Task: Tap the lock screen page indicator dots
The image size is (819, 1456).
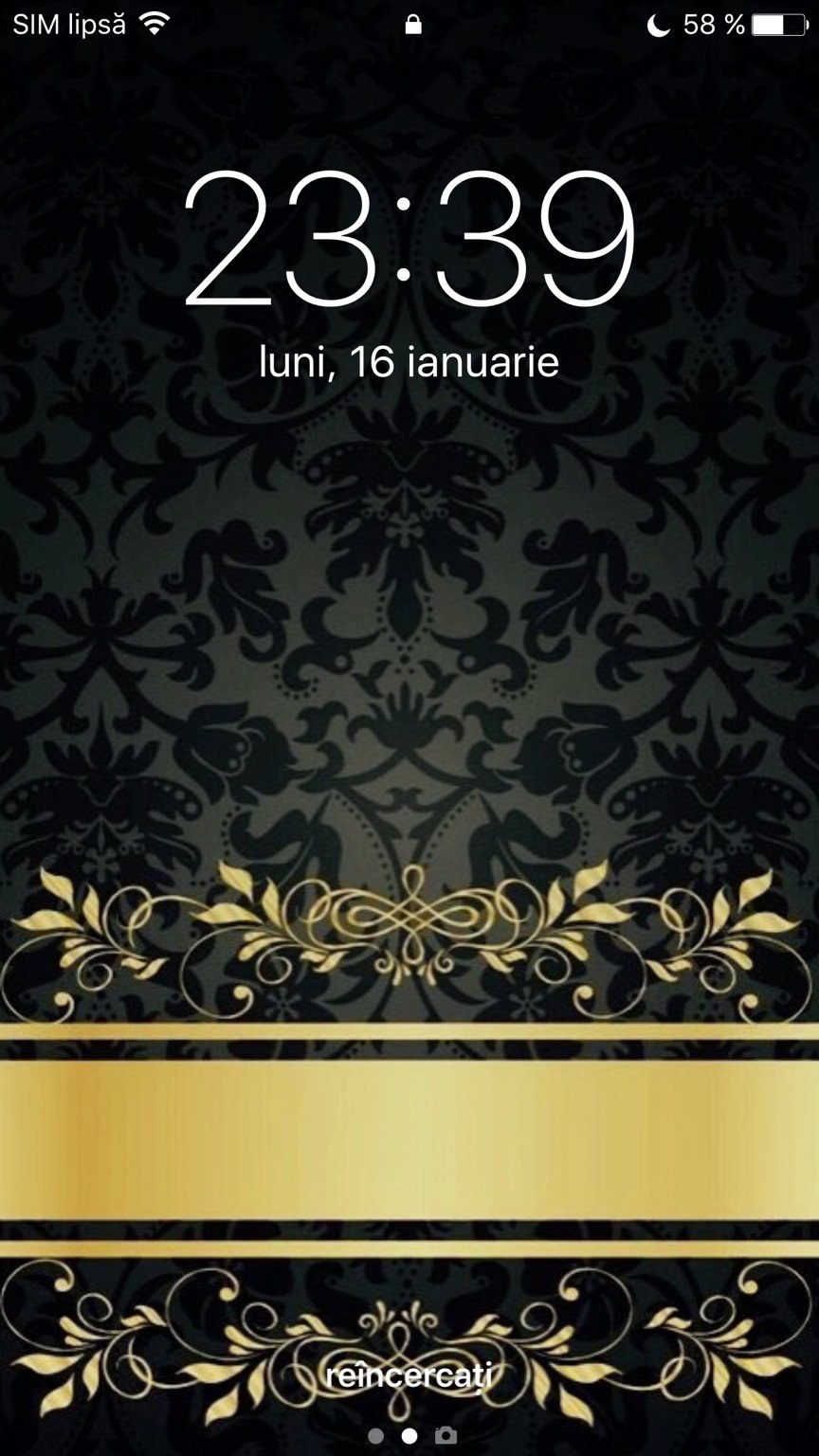Action: [x=409, y=1435]
